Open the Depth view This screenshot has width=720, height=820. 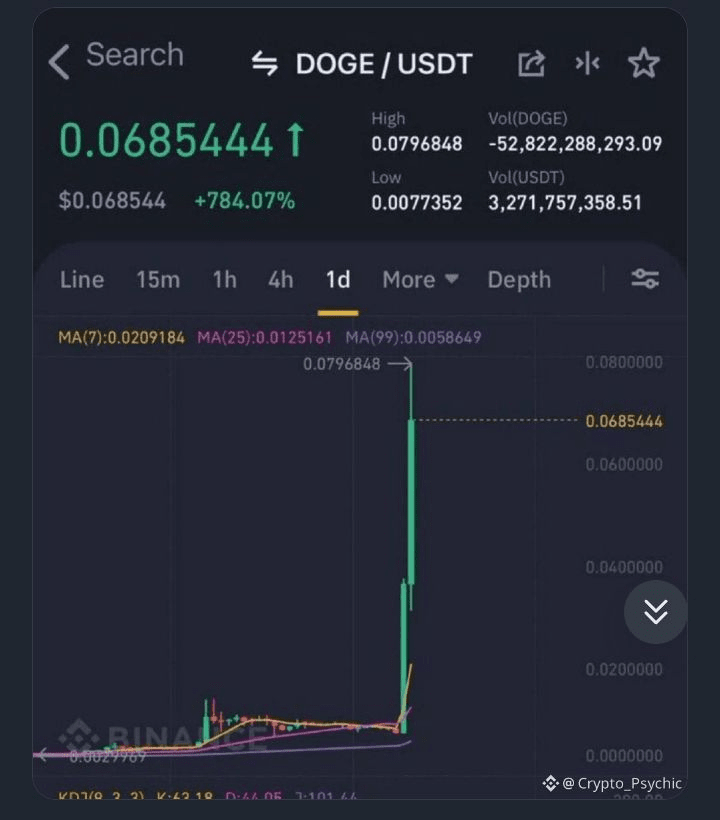point(519,280)
